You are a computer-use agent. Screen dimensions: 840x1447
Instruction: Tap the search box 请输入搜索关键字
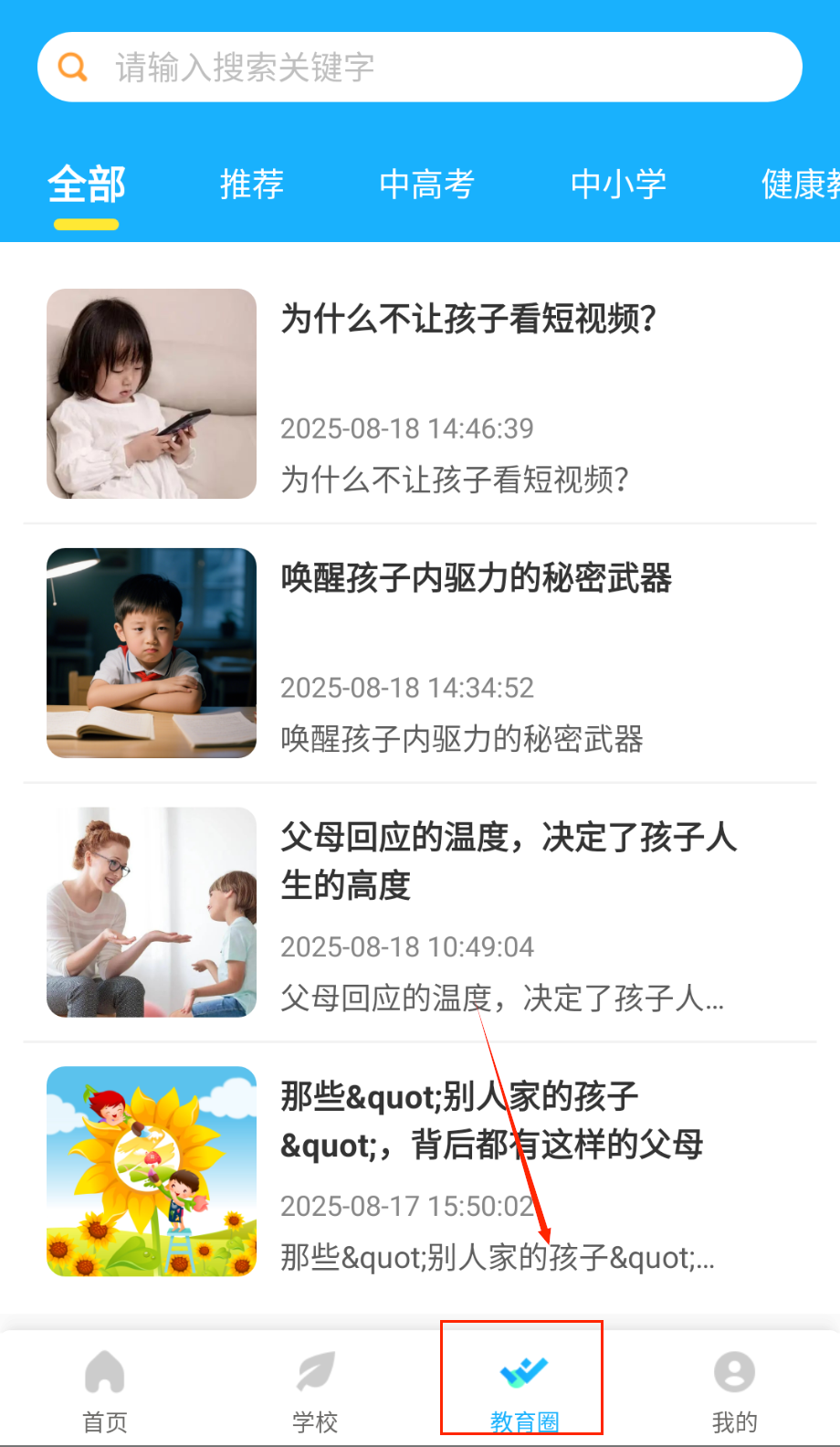pyautogui.click(x=420, y=68)
